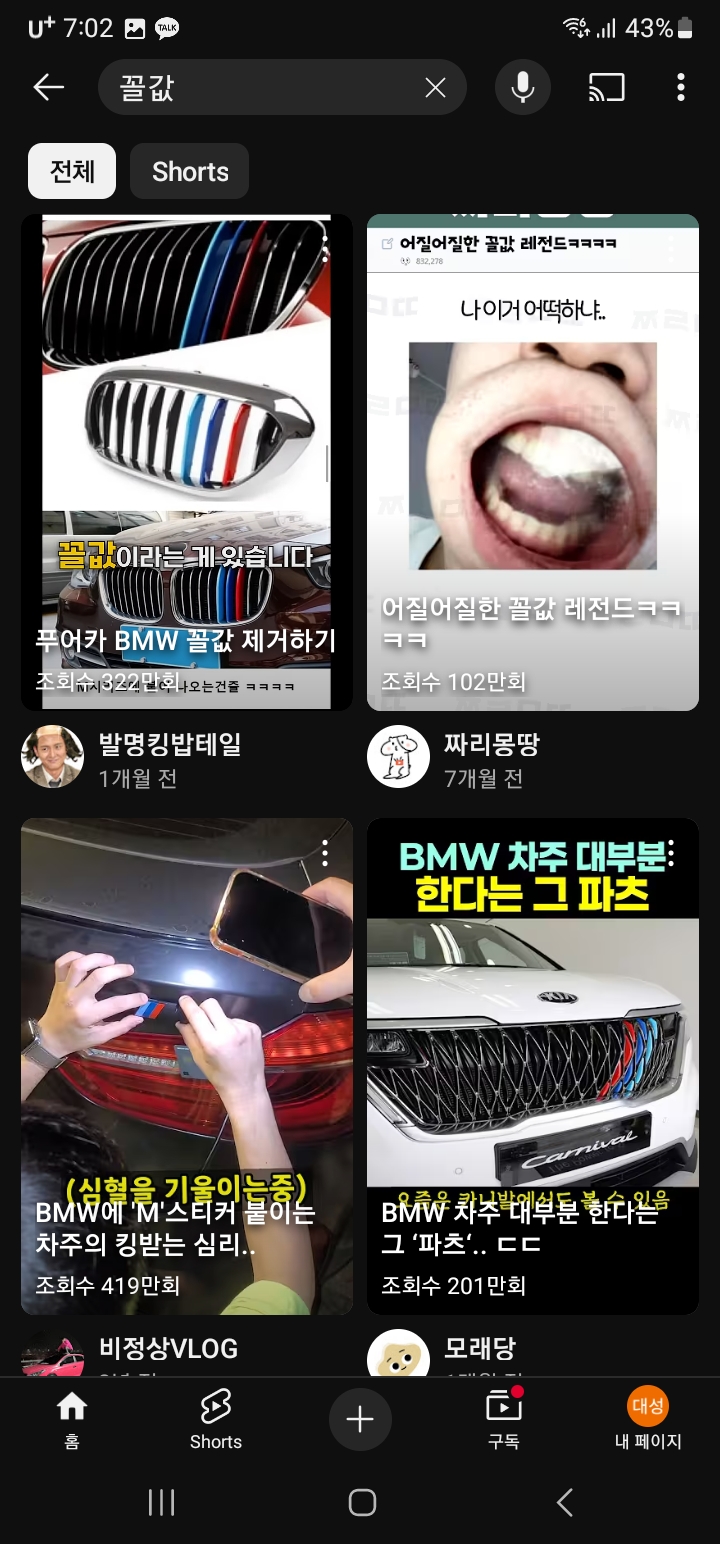Image resolution: width=720 pixels, height=1544 pixels.
Task: Open the options menu on the 'M' 스티커 video
Action: point(325,853)
